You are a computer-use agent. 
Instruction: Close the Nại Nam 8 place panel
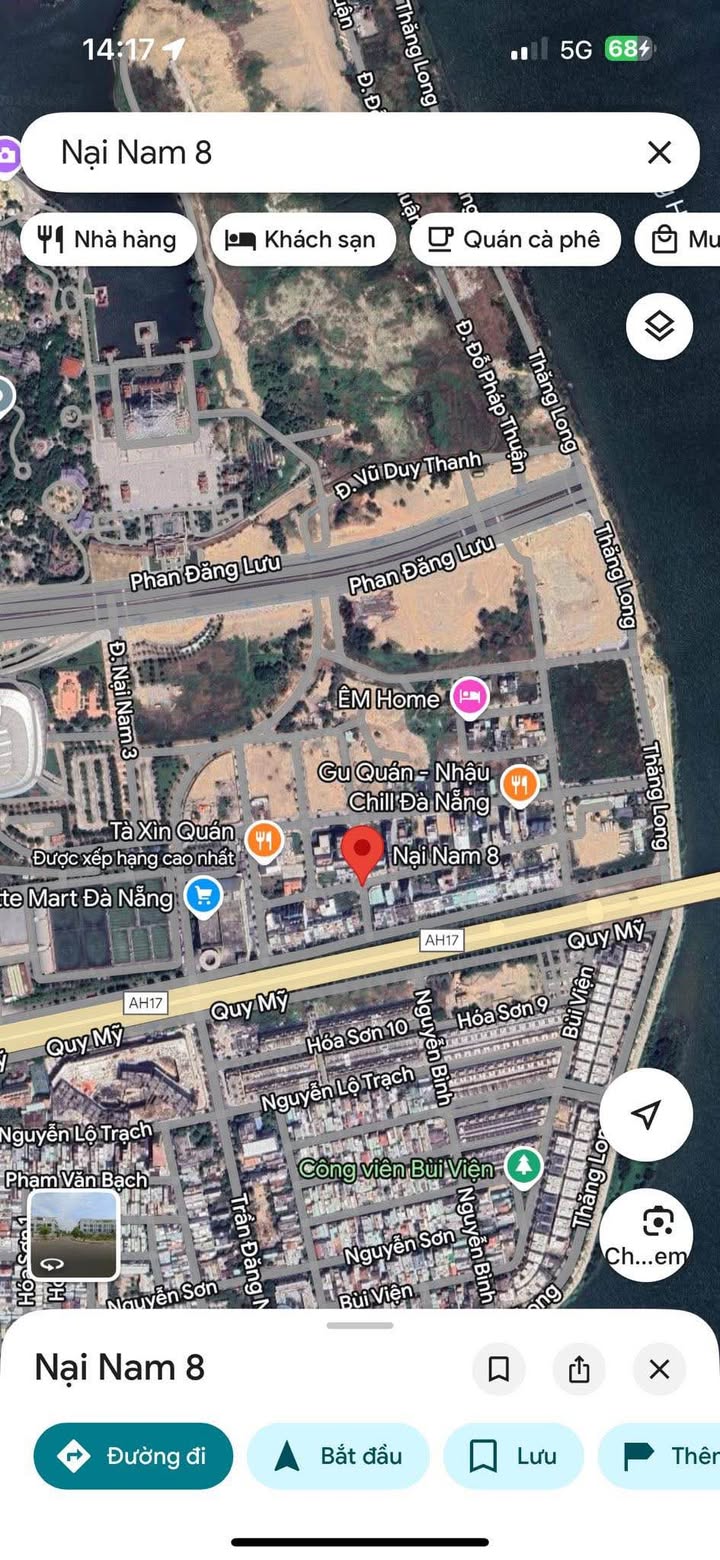point(659,1369)
